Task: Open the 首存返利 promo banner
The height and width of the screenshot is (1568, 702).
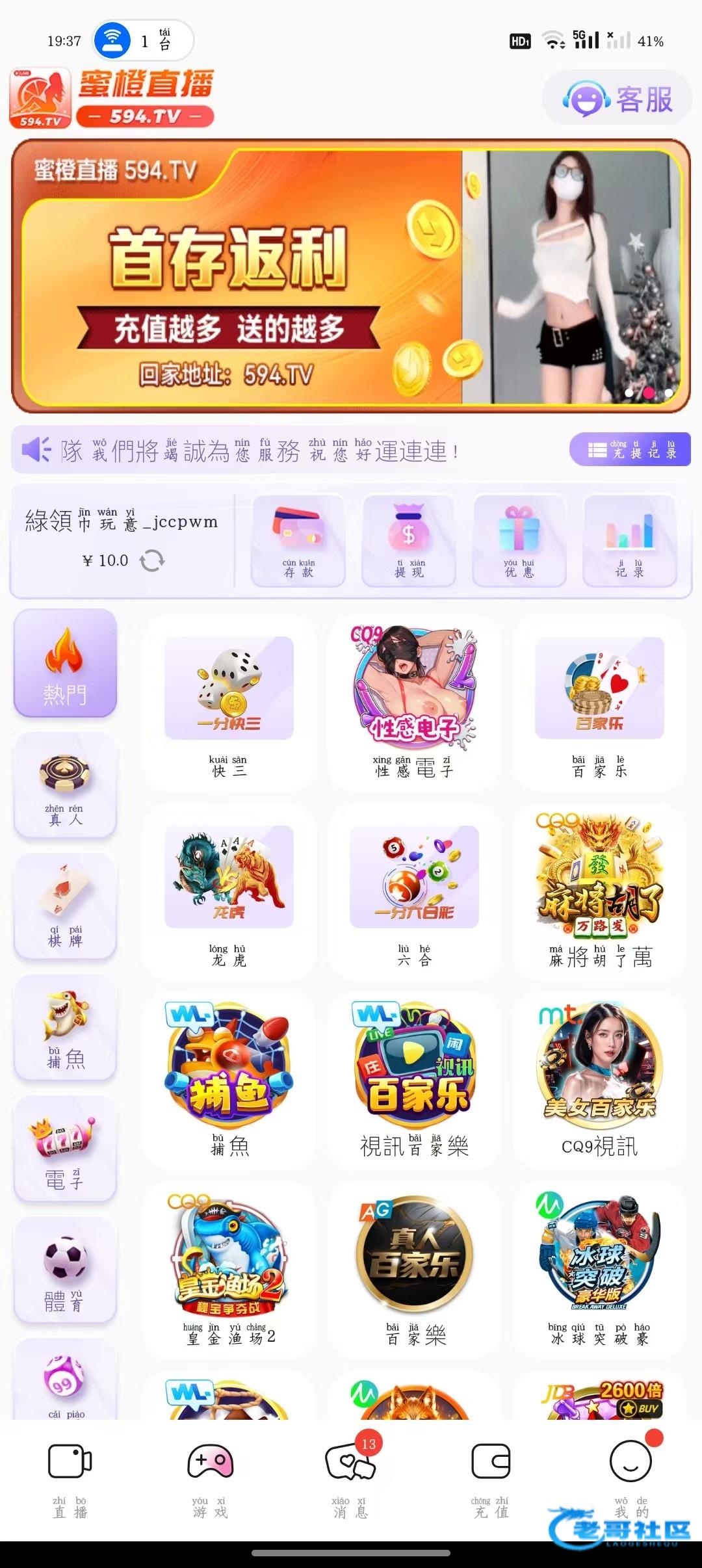Action: (x=351, y=276)
